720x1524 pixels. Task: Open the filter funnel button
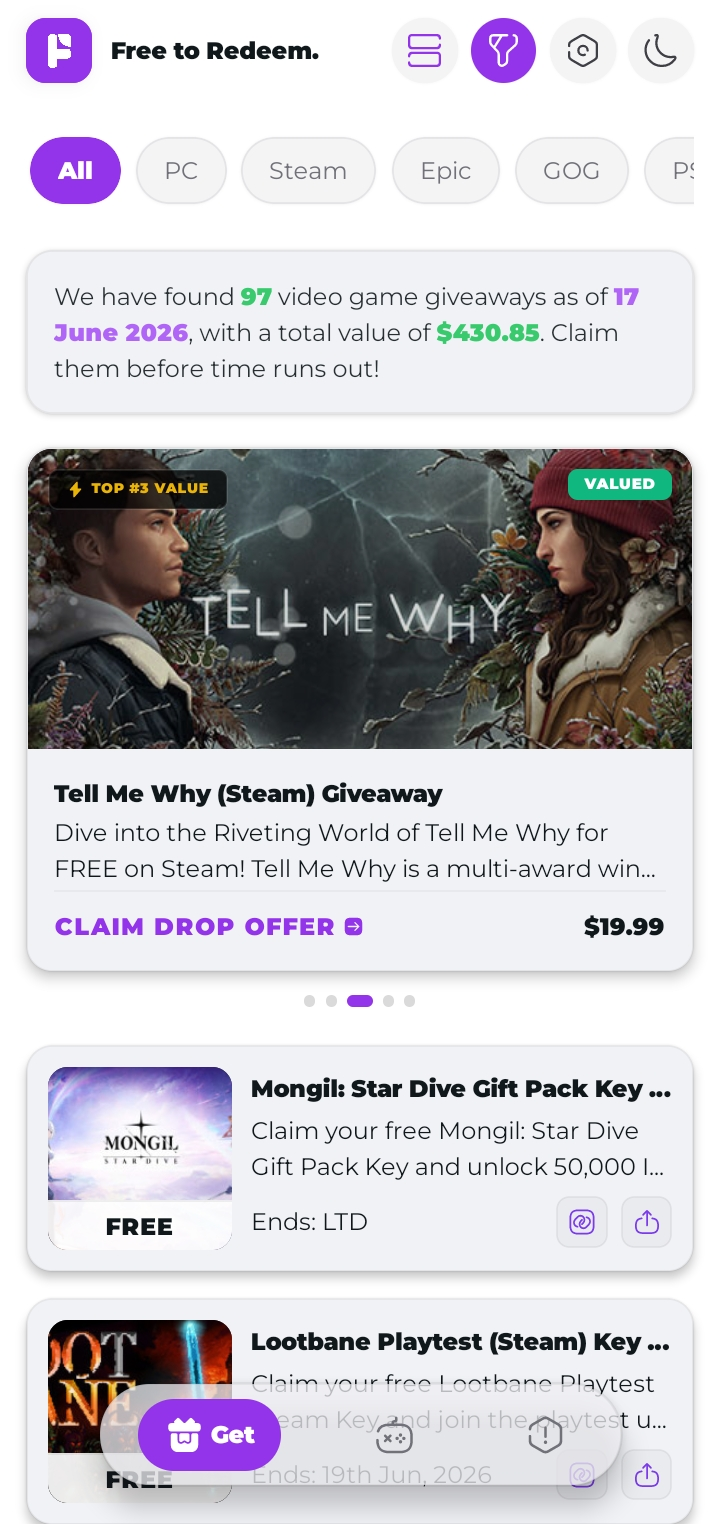click(x=503, y=51)
